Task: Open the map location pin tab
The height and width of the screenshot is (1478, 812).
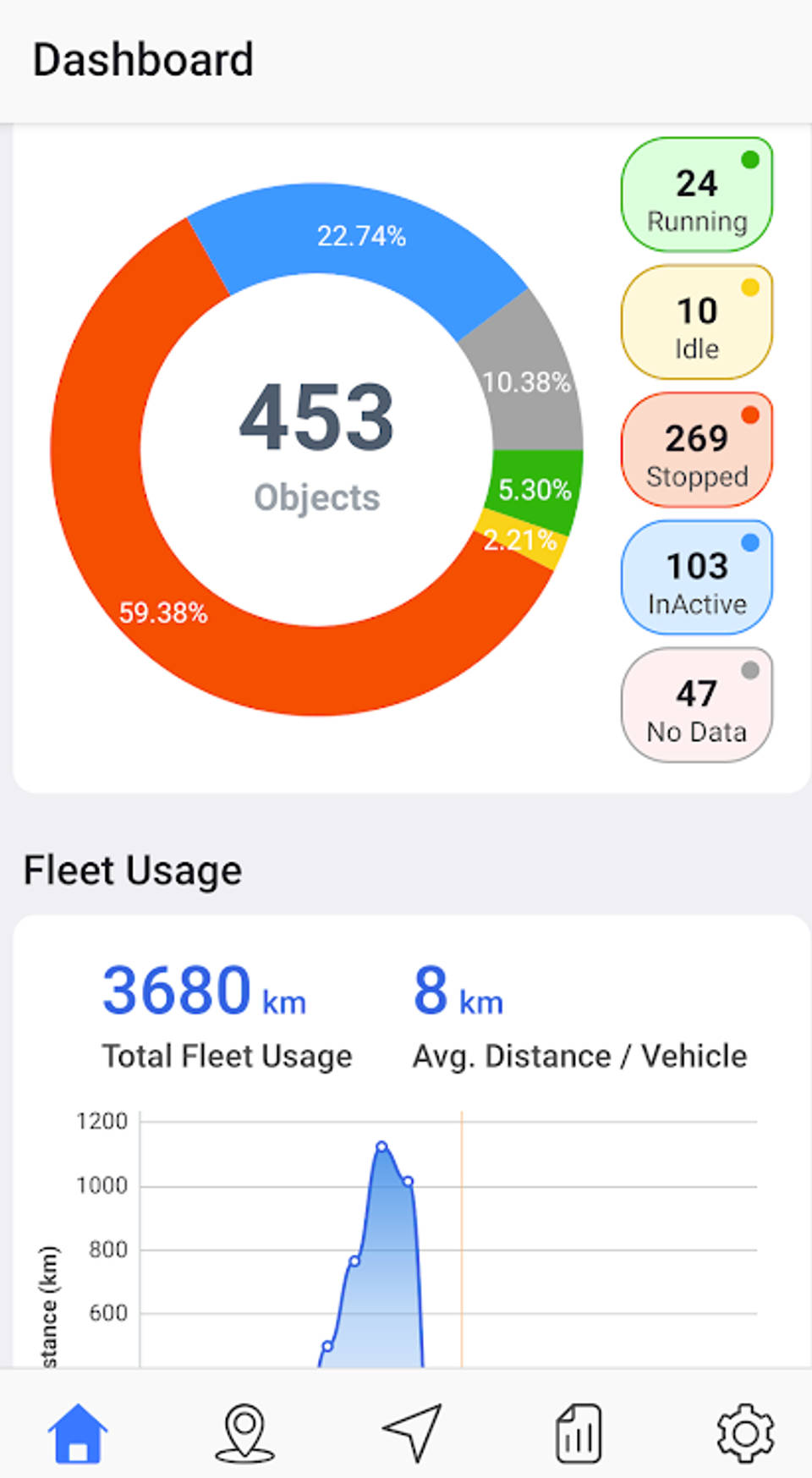Action: tap(244, 1432)
